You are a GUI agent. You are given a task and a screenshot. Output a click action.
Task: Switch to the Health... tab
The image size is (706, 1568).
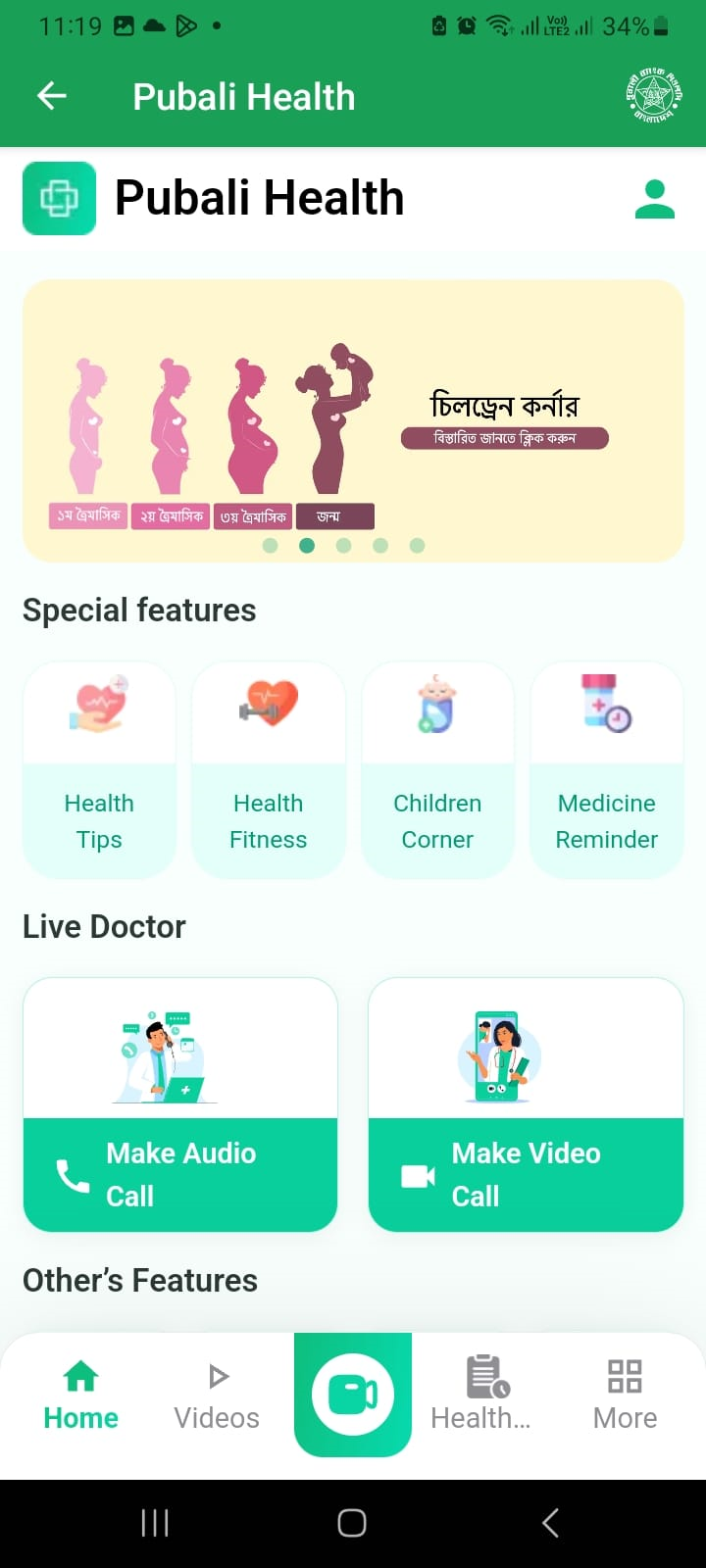click(482, 1396)
